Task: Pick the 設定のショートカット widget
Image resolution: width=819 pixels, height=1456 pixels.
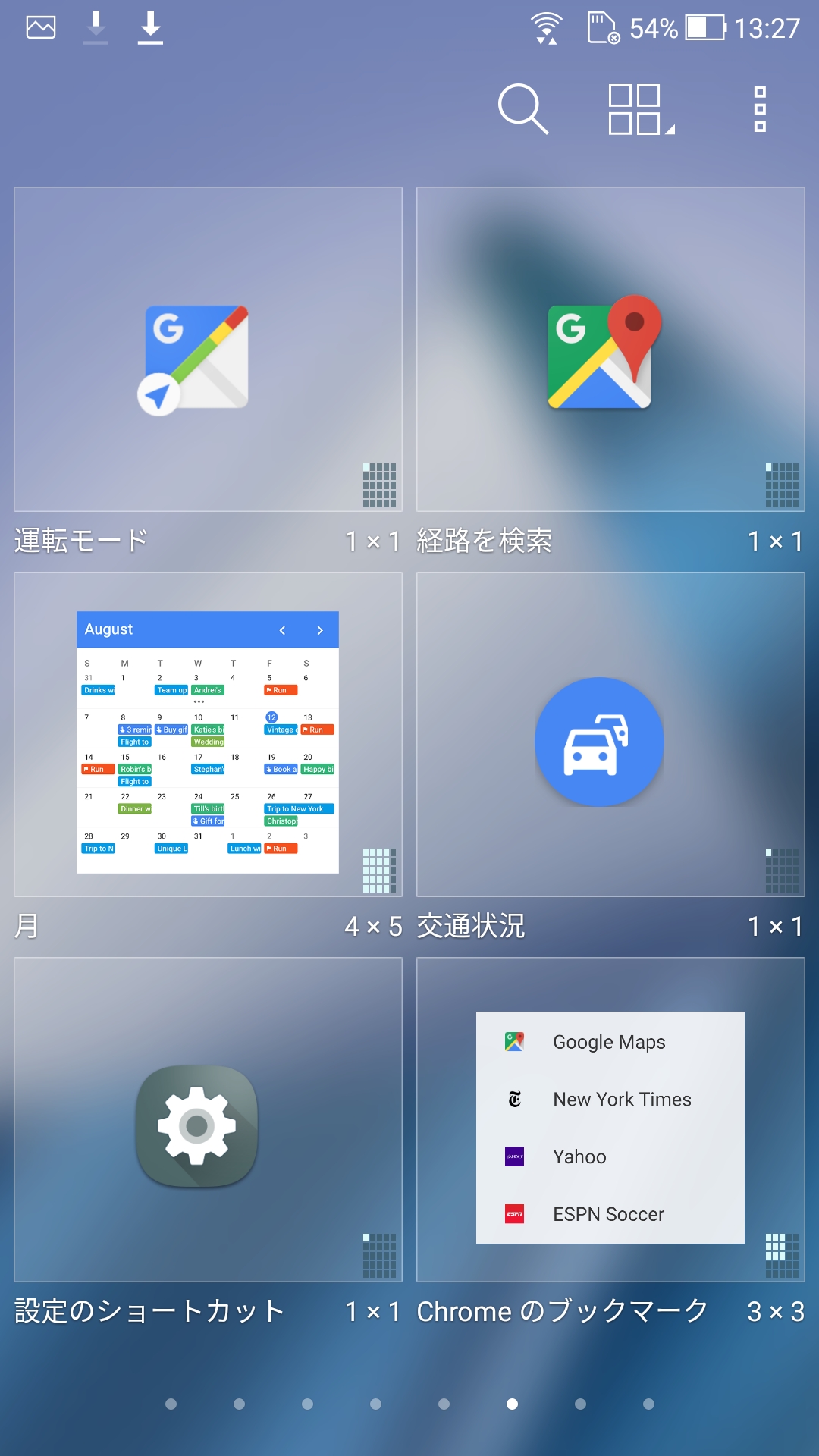Action: point(208,1120)
